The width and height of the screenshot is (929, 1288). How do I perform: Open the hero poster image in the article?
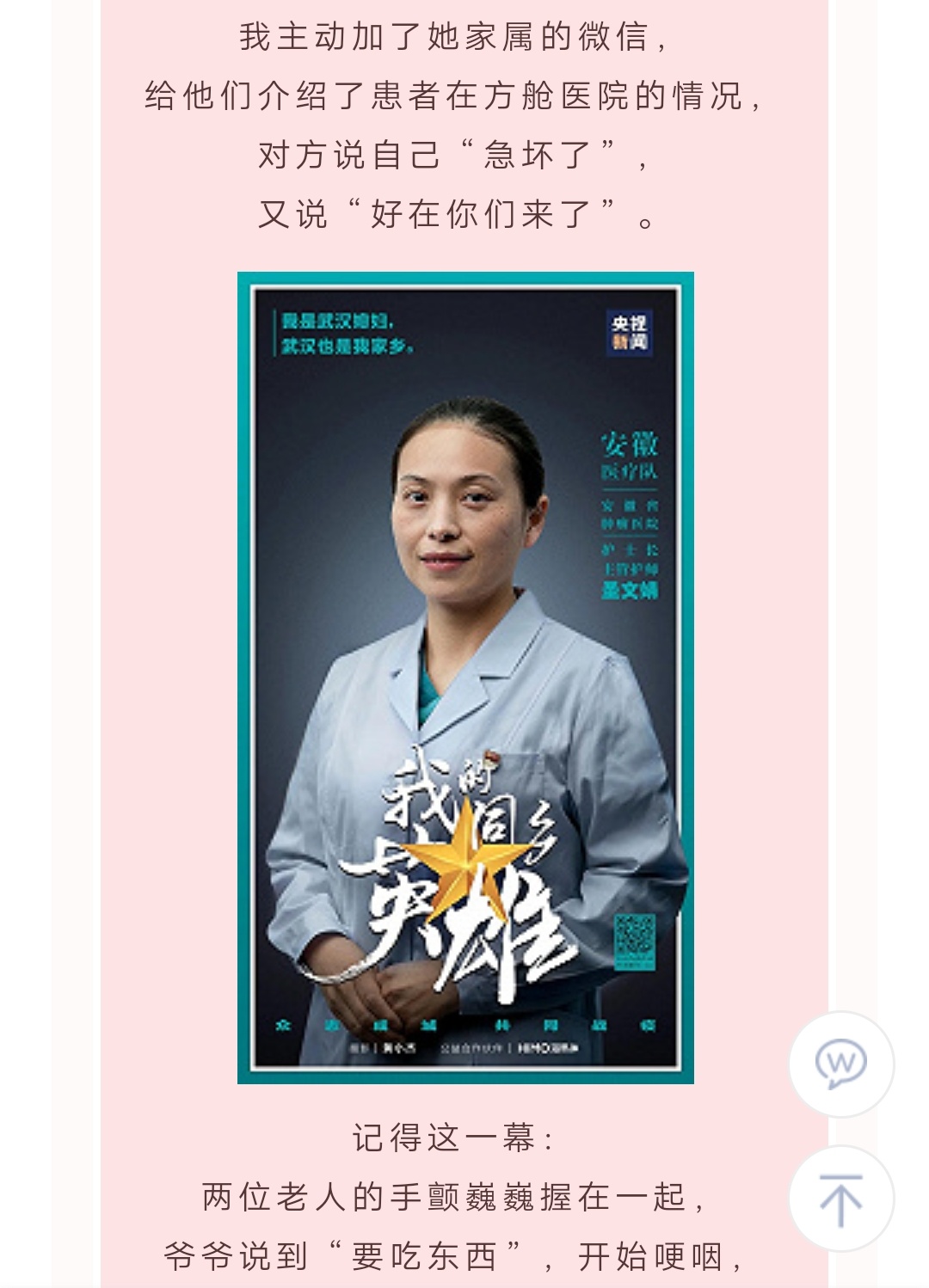[x=465, y=678]
